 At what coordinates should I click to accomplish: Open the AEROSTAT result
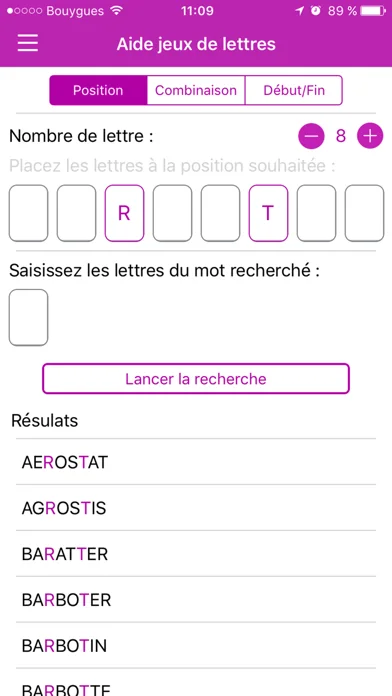pyautogui.click(x=196, y=462)
